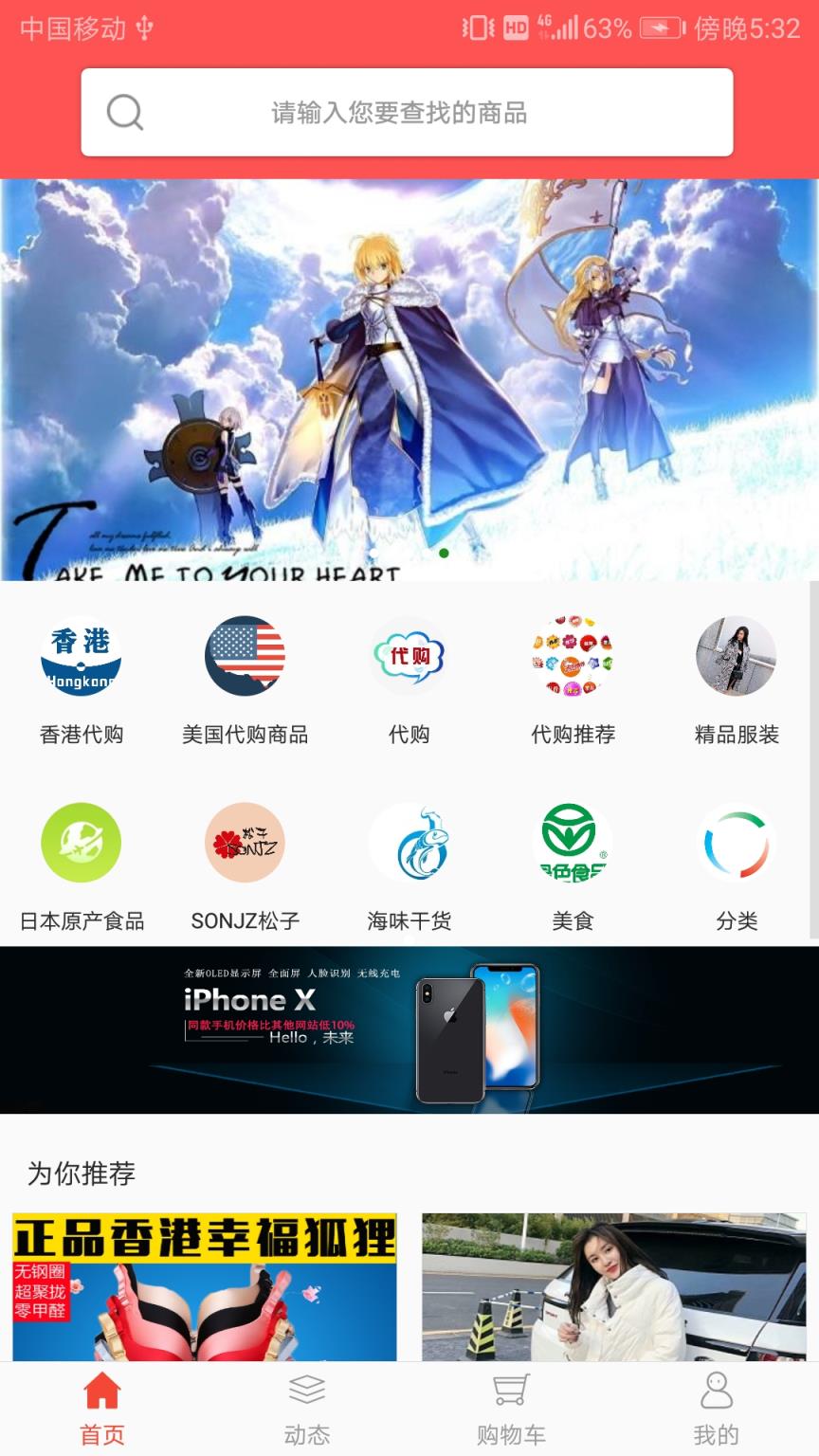Select the 美国代购商品 category icon
Image resolution: width=819 pixels, height=1456 pixels.
246,656
